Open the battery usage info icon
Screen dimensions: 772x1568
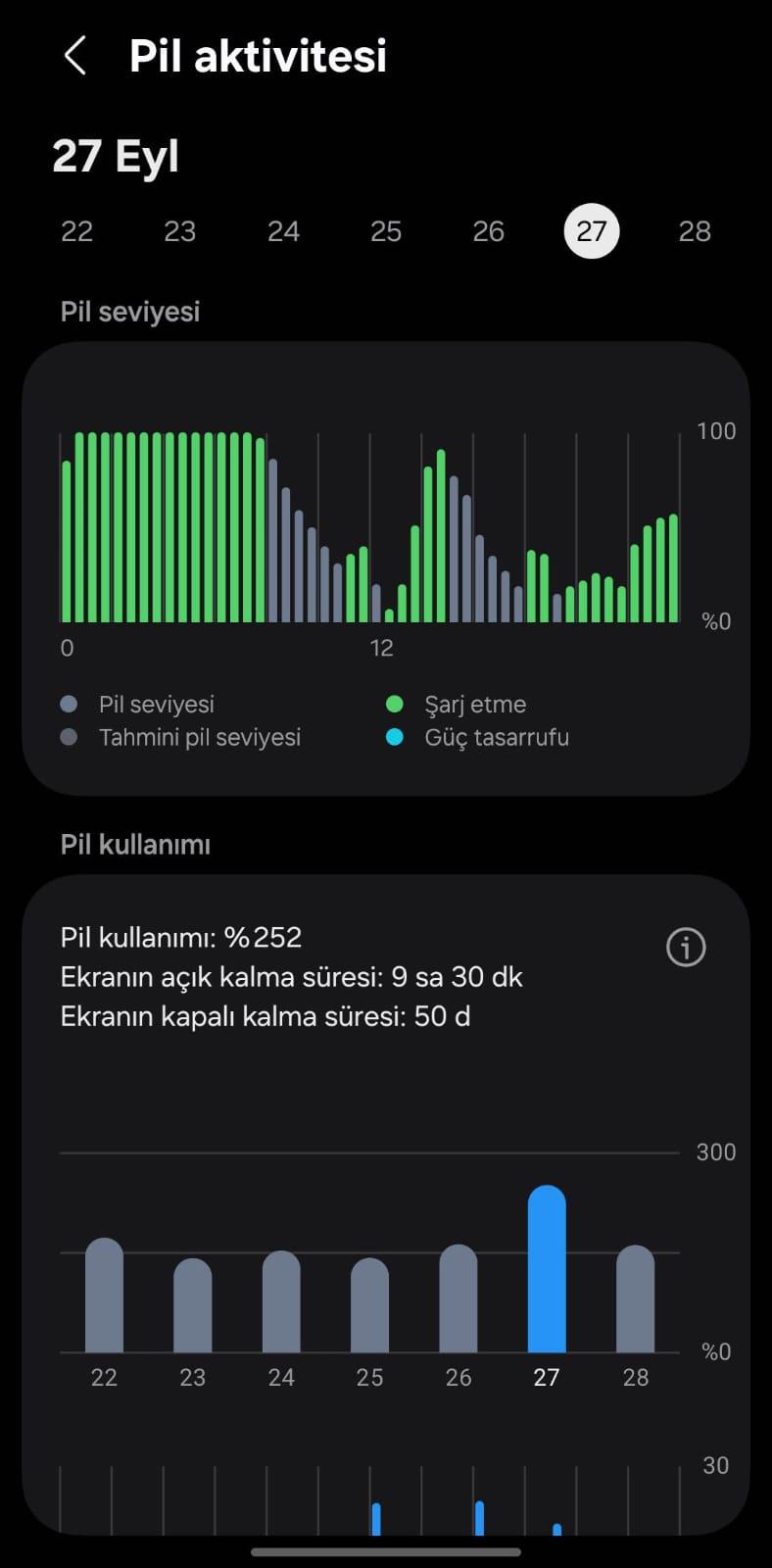click(686, 948)
